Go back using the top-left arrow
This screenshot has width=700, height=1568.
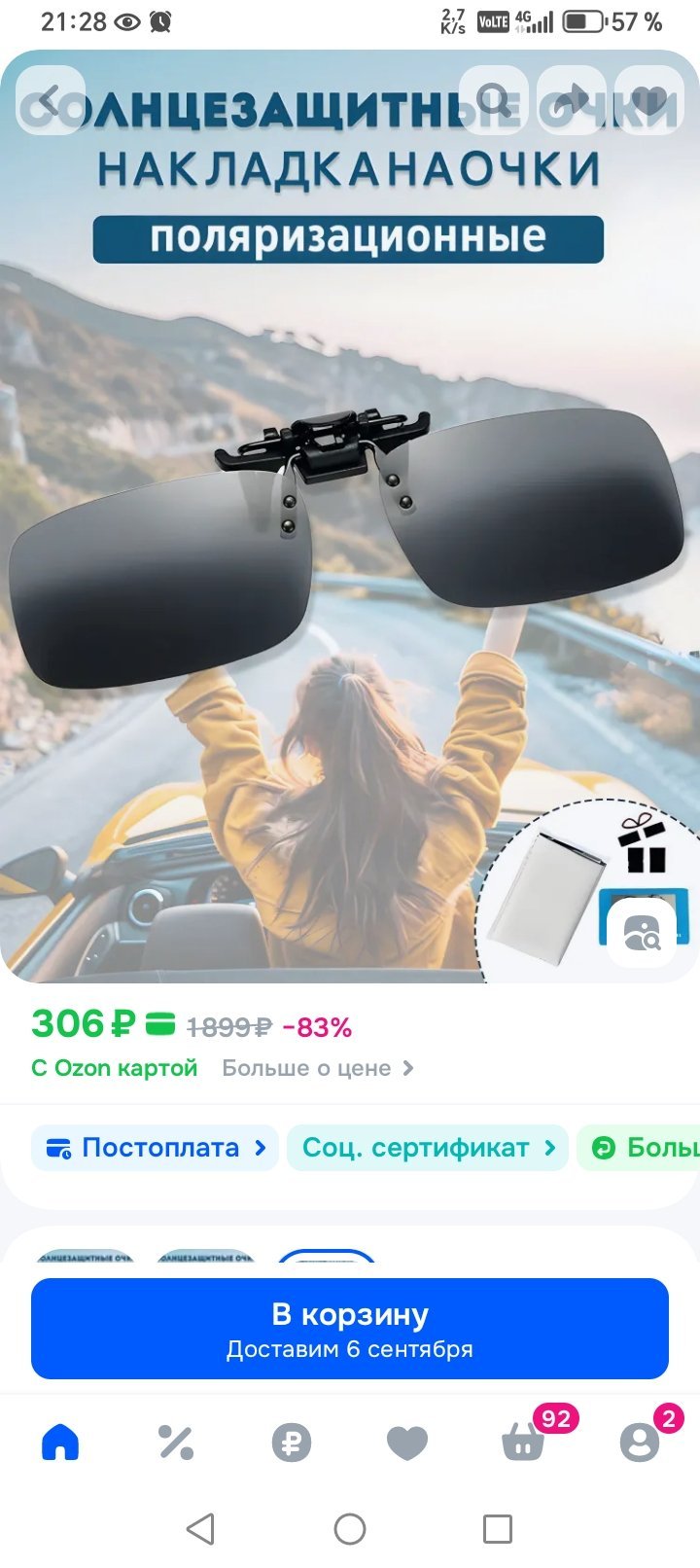(x=50, y=100)
